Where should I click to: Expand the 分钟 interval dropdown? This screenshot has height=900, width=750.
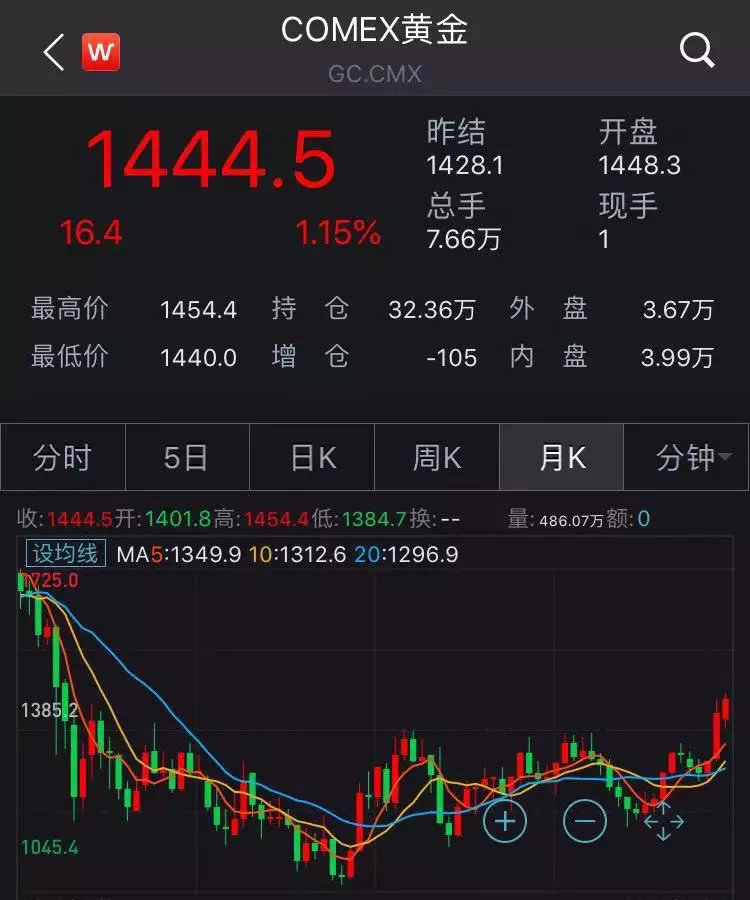point(686,458)
